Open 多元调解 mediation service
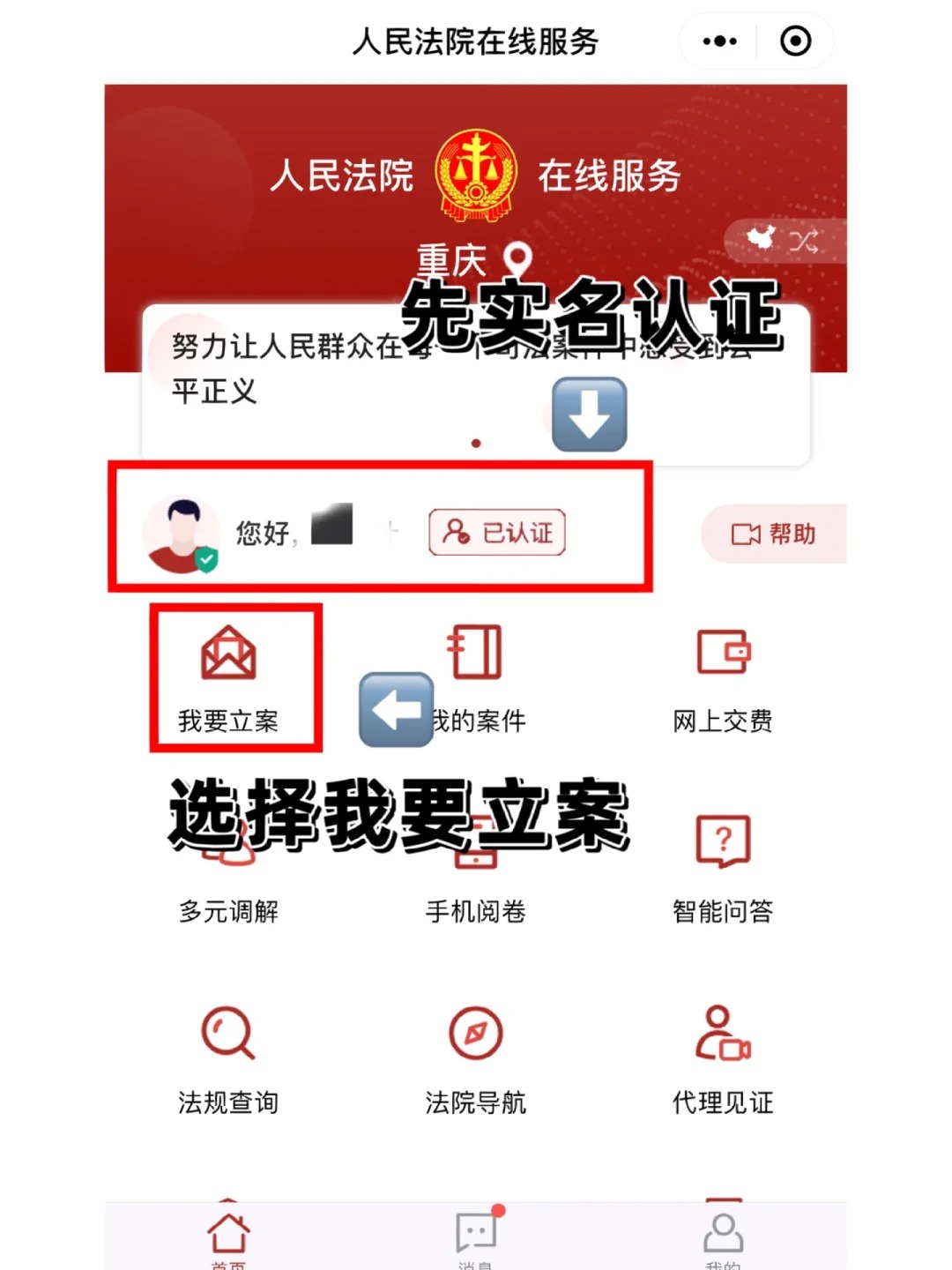Screen dimensions: 952x1270 point(228,882)
